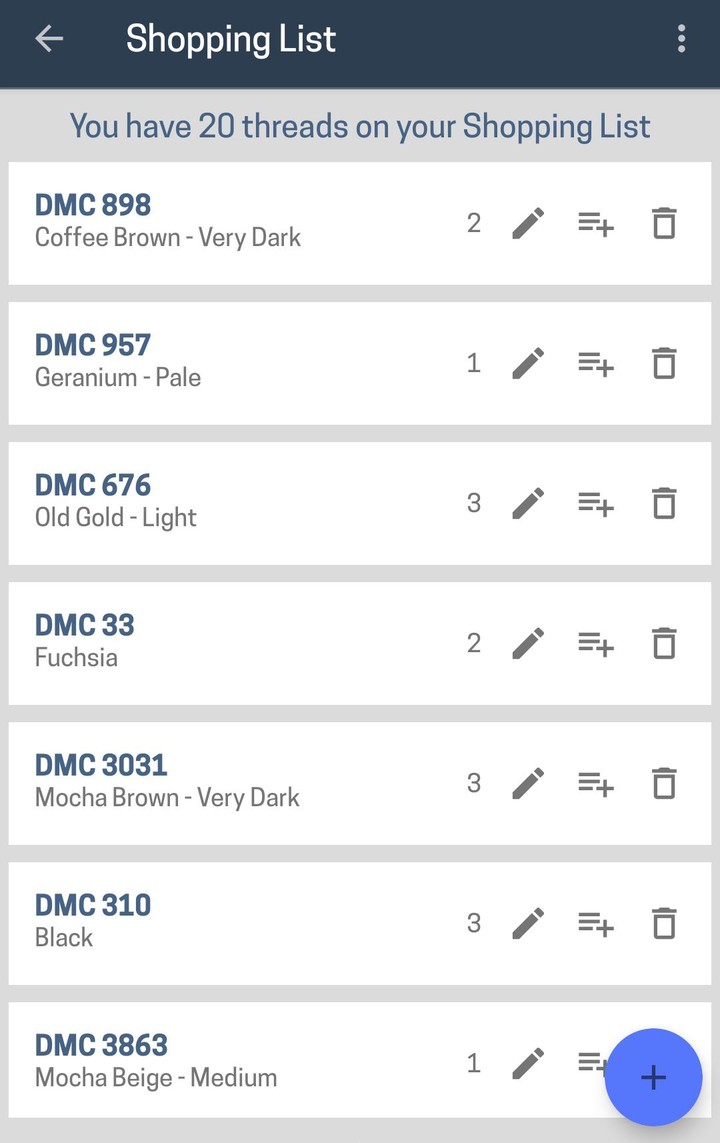
Task: Tap the back arrow to leave Shopping List
Action: click(x=47, y=38)
